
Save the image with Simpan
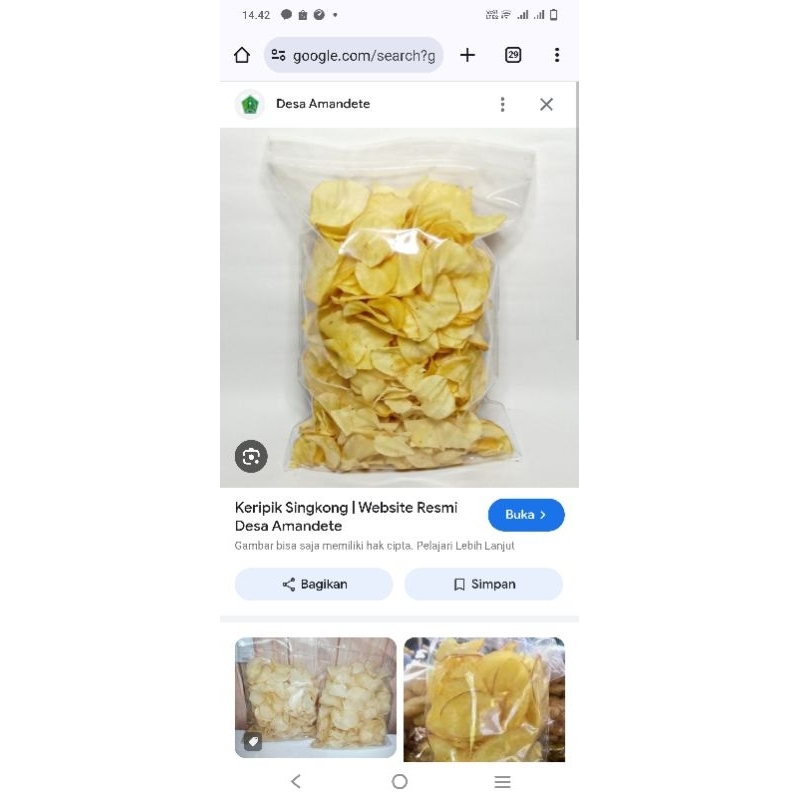484,584
